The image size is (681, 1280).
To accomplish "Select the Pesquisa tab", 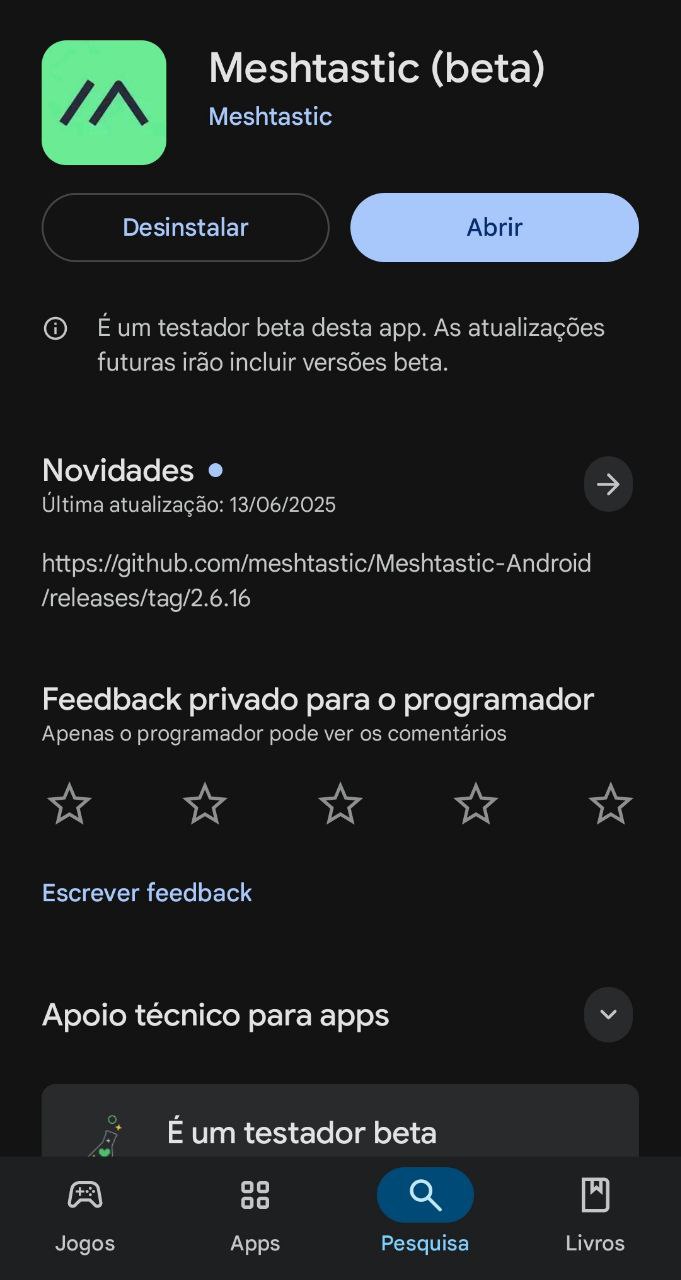I will pyautogui.click(x=425, y=1216).
